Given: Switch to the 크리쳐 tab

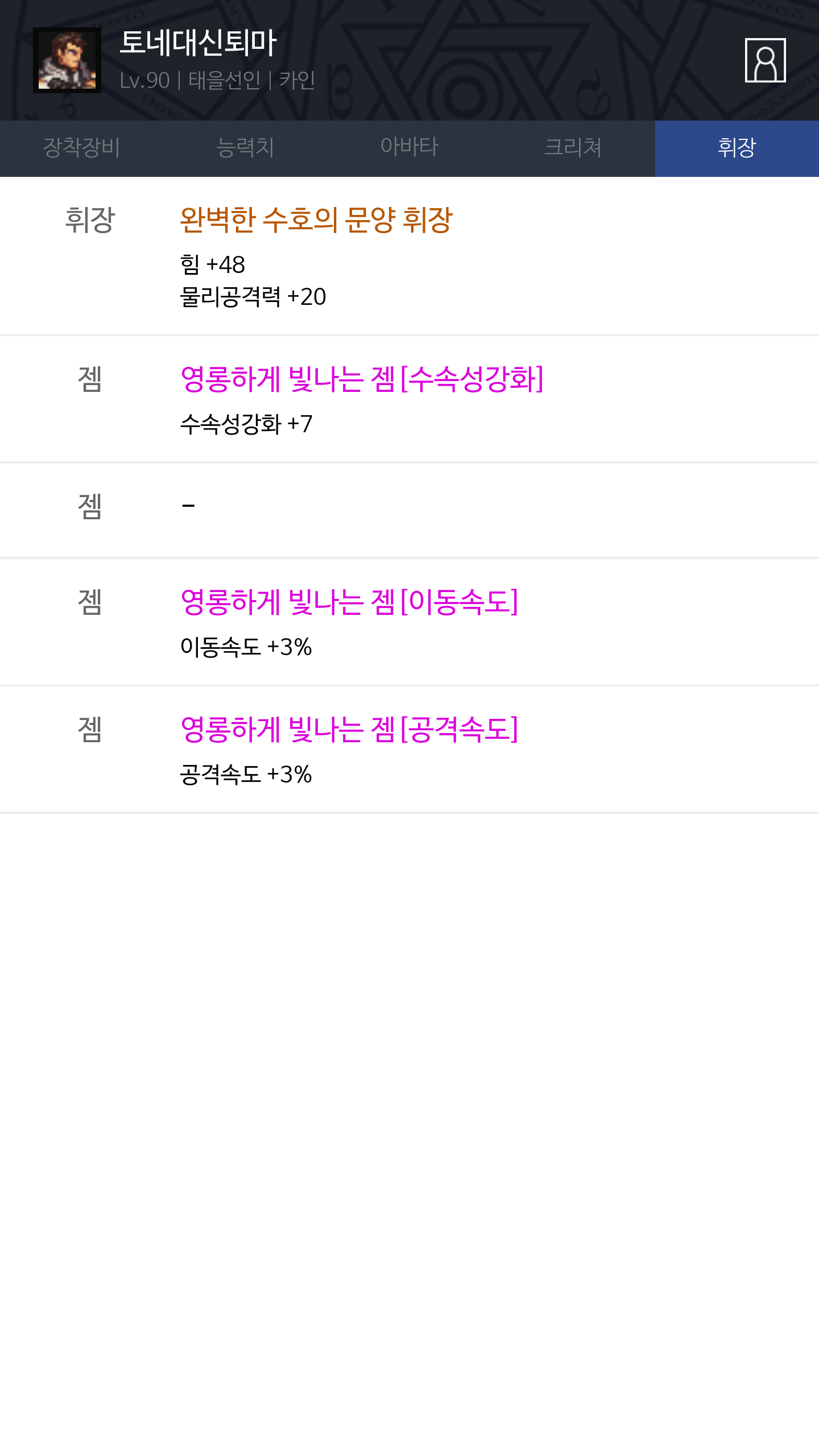Looking at the screenshot, I should (x=573, y=148).
